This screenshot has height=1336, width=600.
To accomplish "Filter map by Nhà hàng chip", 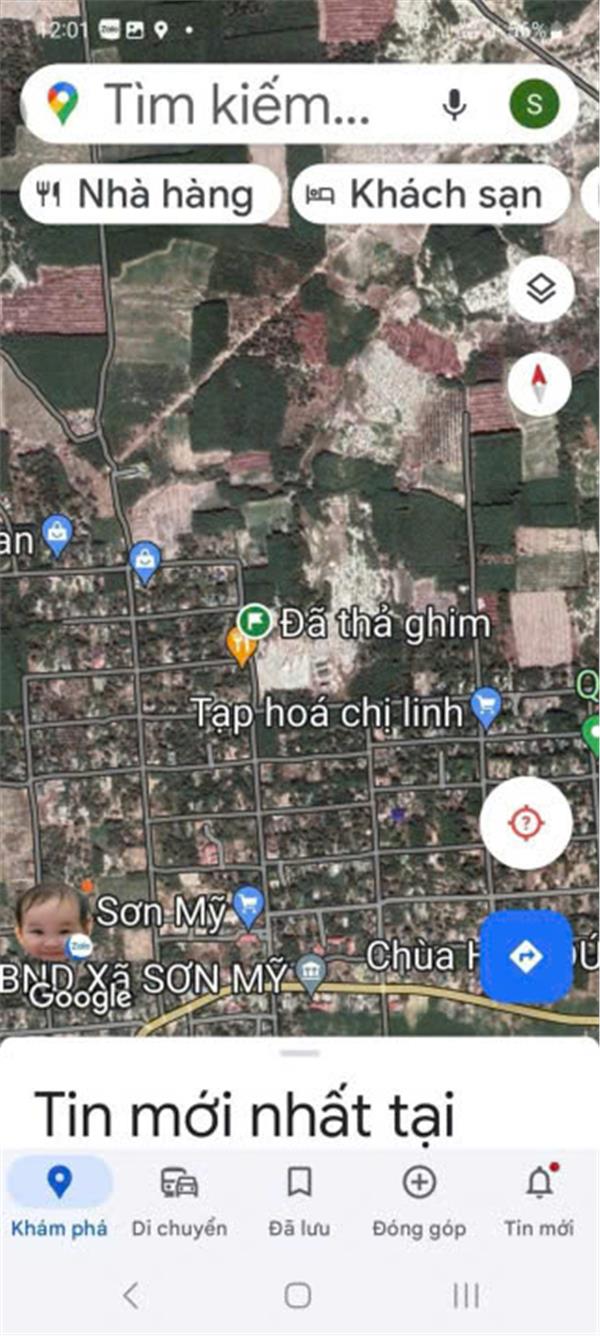I will point(150,194).
